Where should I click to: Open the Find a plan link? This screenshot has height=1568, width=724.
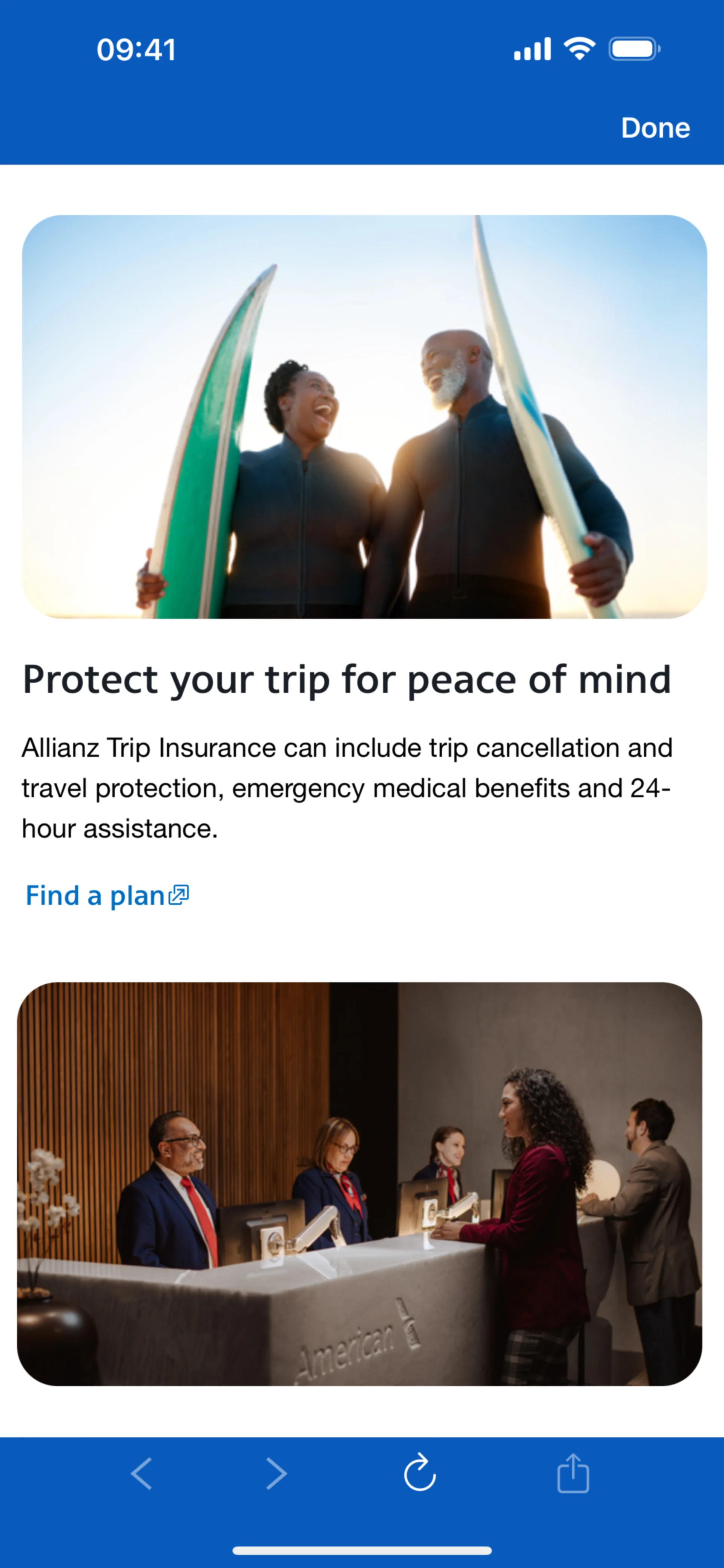[x=107, y=896]
